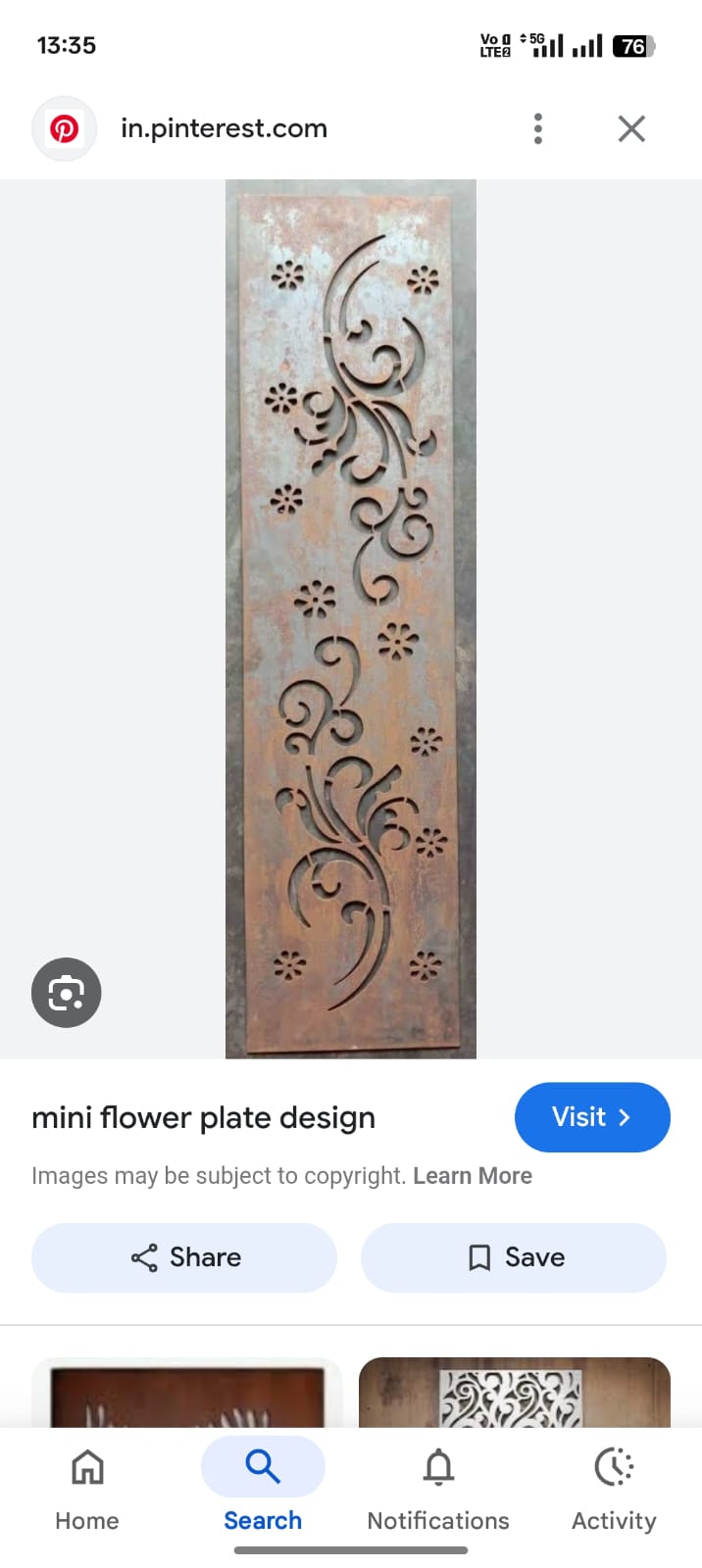Visit the Pinterest source page

tap(591, 1117)
